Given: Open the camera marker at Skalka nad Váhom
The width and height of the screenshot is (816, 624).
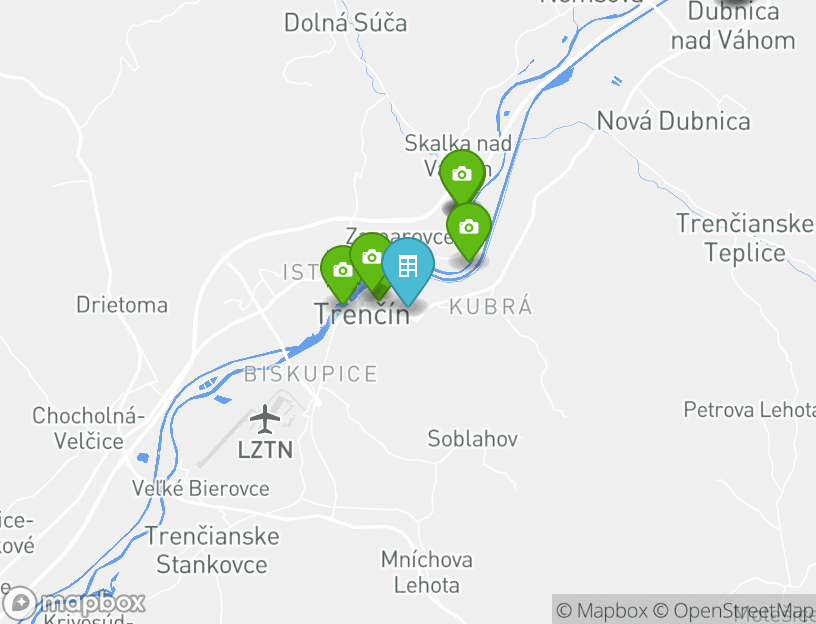Looking at the screenshot, I should click(461, 175).
